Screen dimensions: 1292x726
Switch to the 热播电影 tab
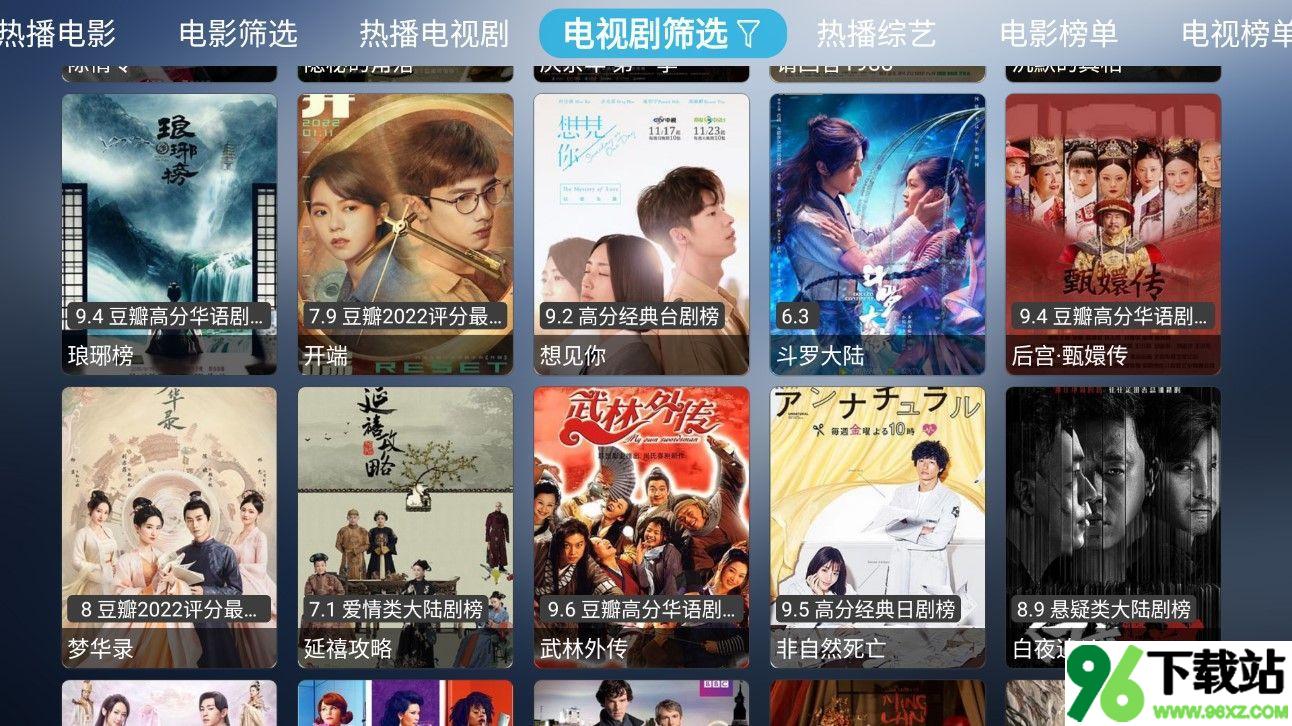click(x=56, y=34)
